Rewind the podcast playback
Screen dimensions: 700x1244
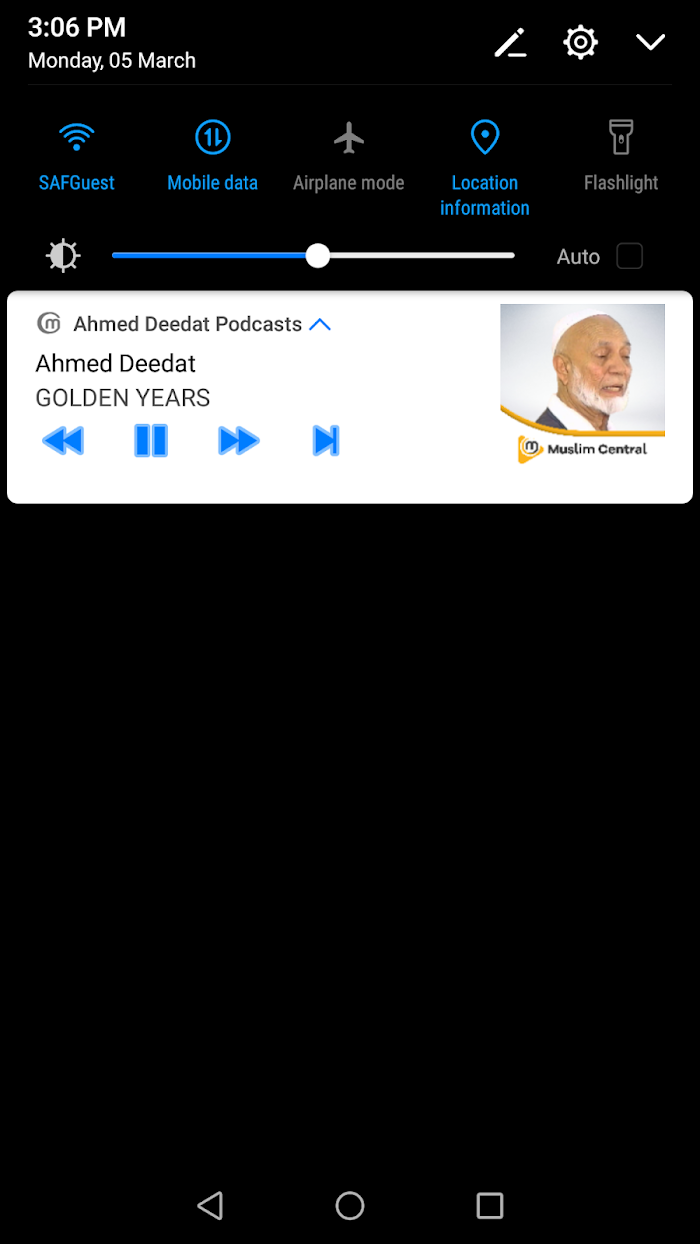(62, 440)
